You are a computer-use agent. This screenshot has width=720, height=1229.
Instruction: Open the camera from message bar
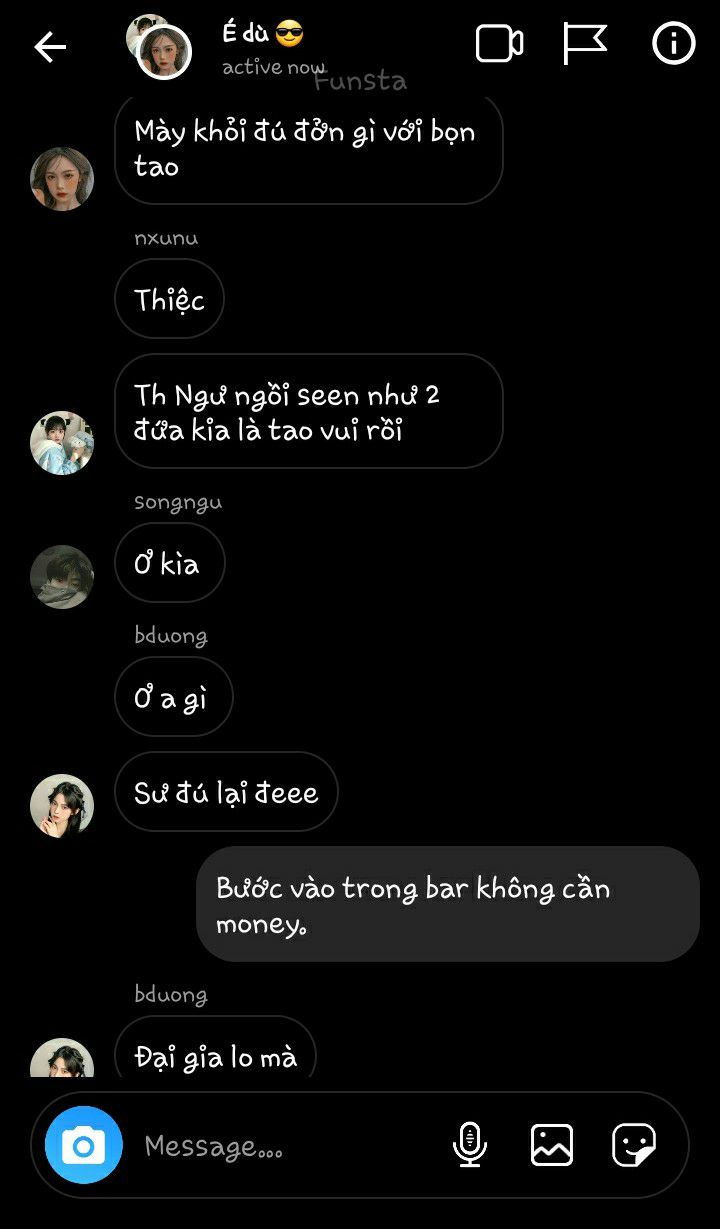(x=84, y=1145)
